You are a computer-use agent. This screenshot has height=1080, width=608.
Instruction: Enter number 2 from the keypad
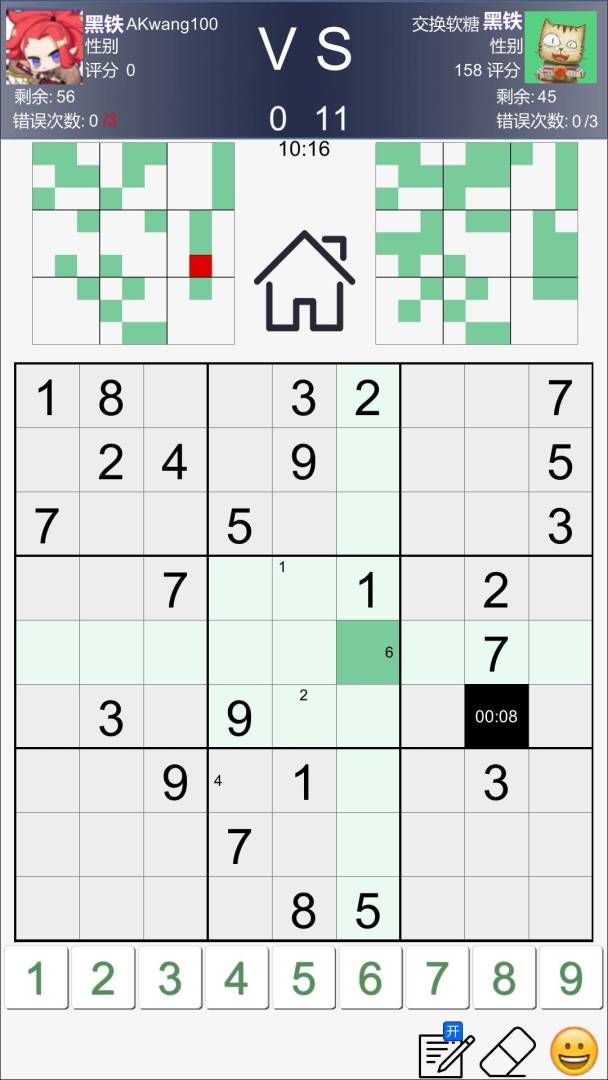pos(103,977)
